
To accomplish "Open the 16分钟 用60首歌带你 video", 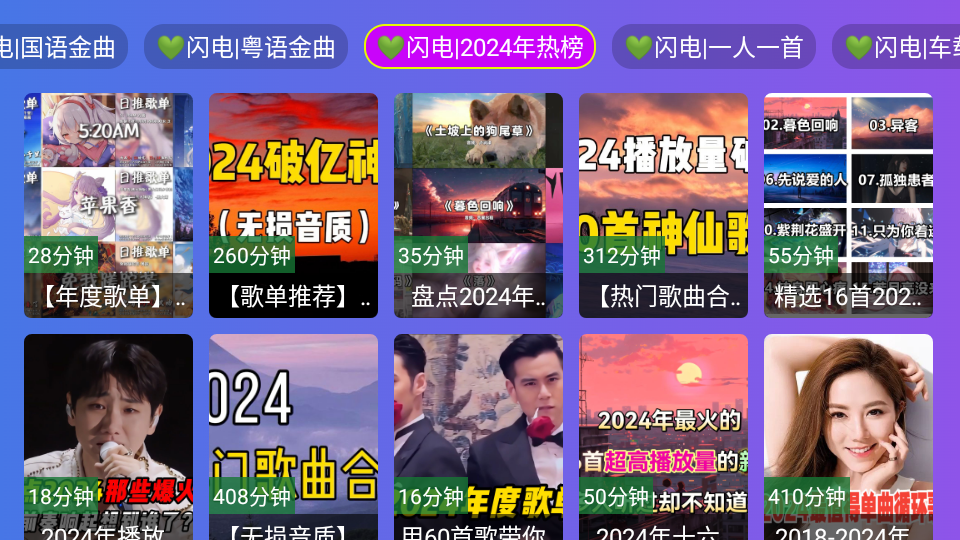I will coord(478,437).
